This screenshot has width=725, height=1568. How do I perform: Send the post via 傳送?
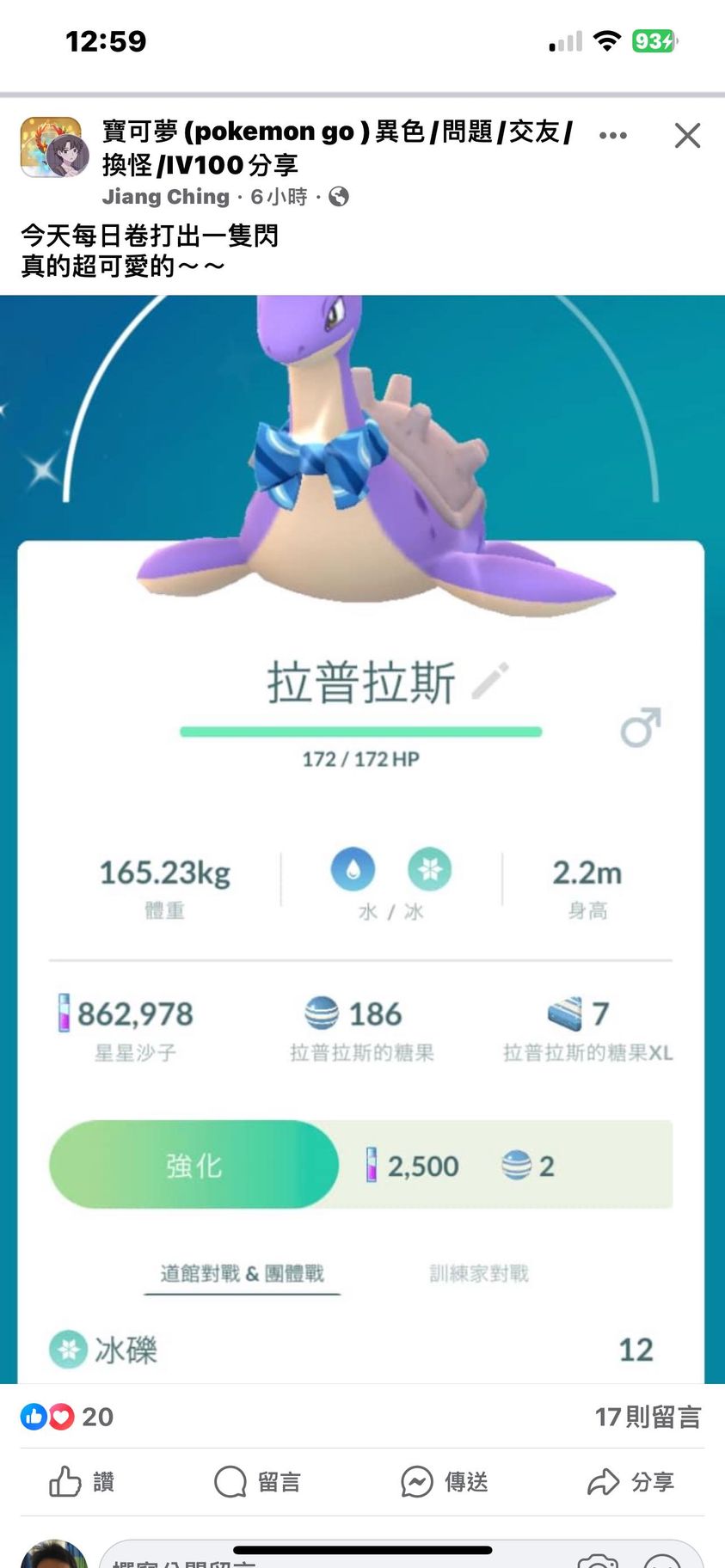click(x=445, y=1481)
